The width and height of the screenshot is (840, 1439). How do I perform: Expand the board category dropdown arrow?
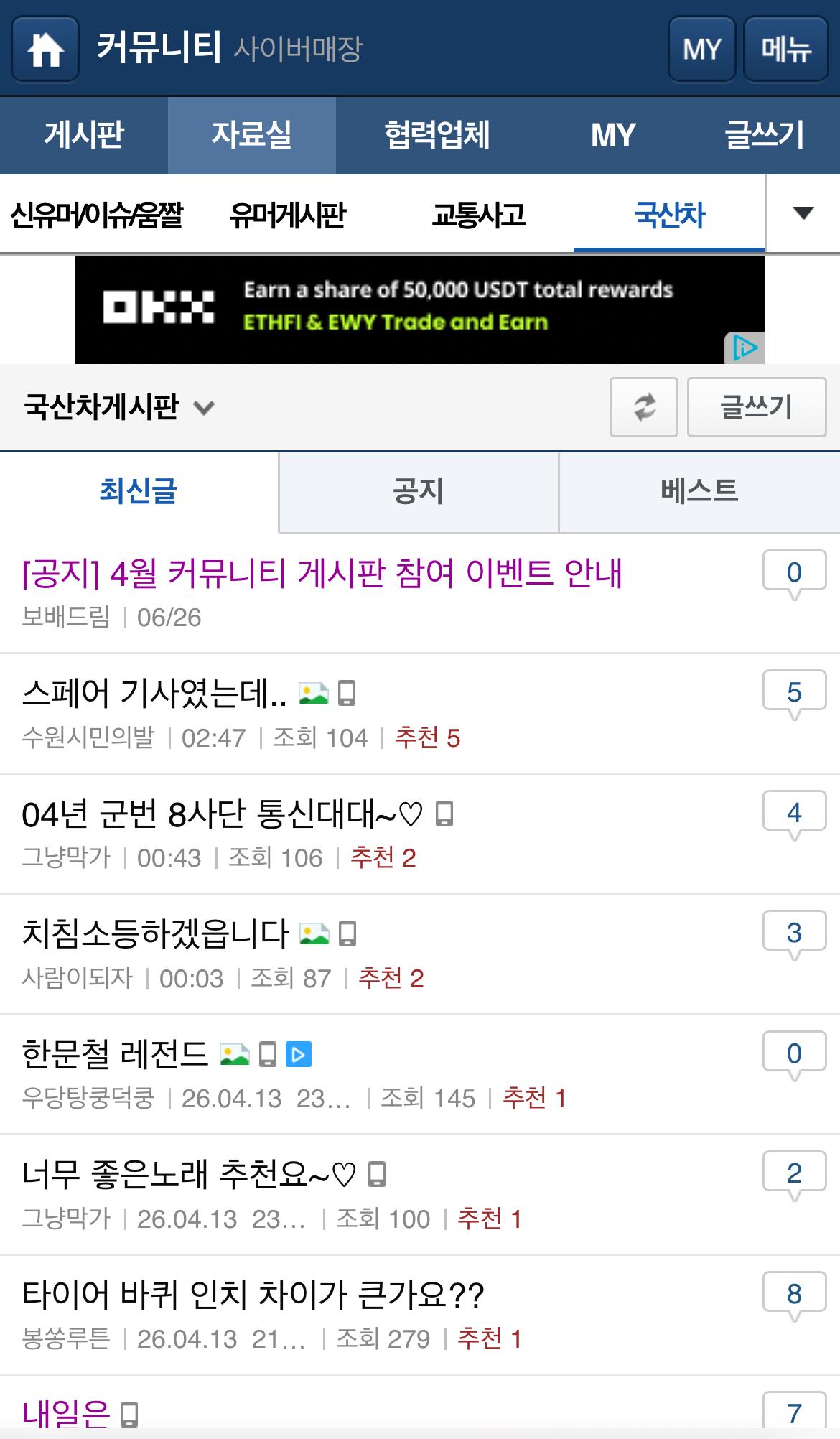coord(802,213)
